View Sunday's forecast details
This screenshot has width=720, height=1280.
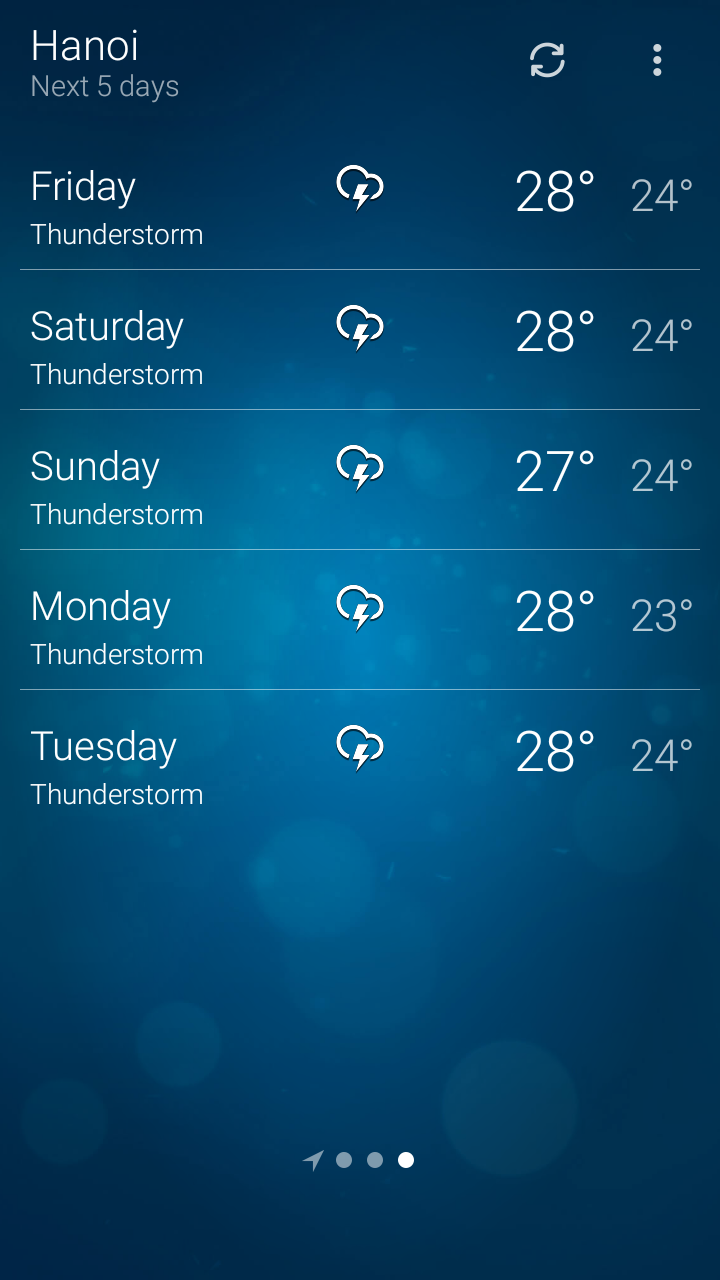tap(360, 480)
